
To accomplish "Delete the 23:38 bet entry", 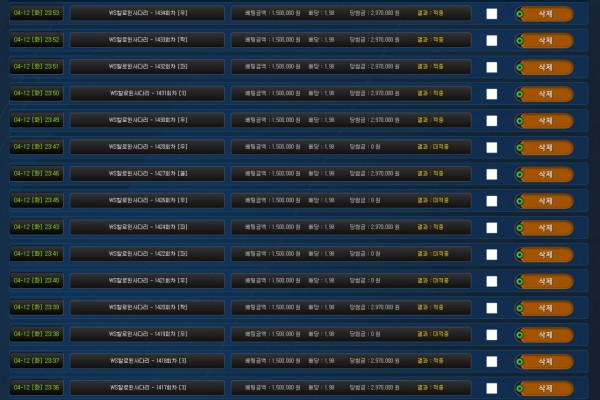I will [545, 334].
